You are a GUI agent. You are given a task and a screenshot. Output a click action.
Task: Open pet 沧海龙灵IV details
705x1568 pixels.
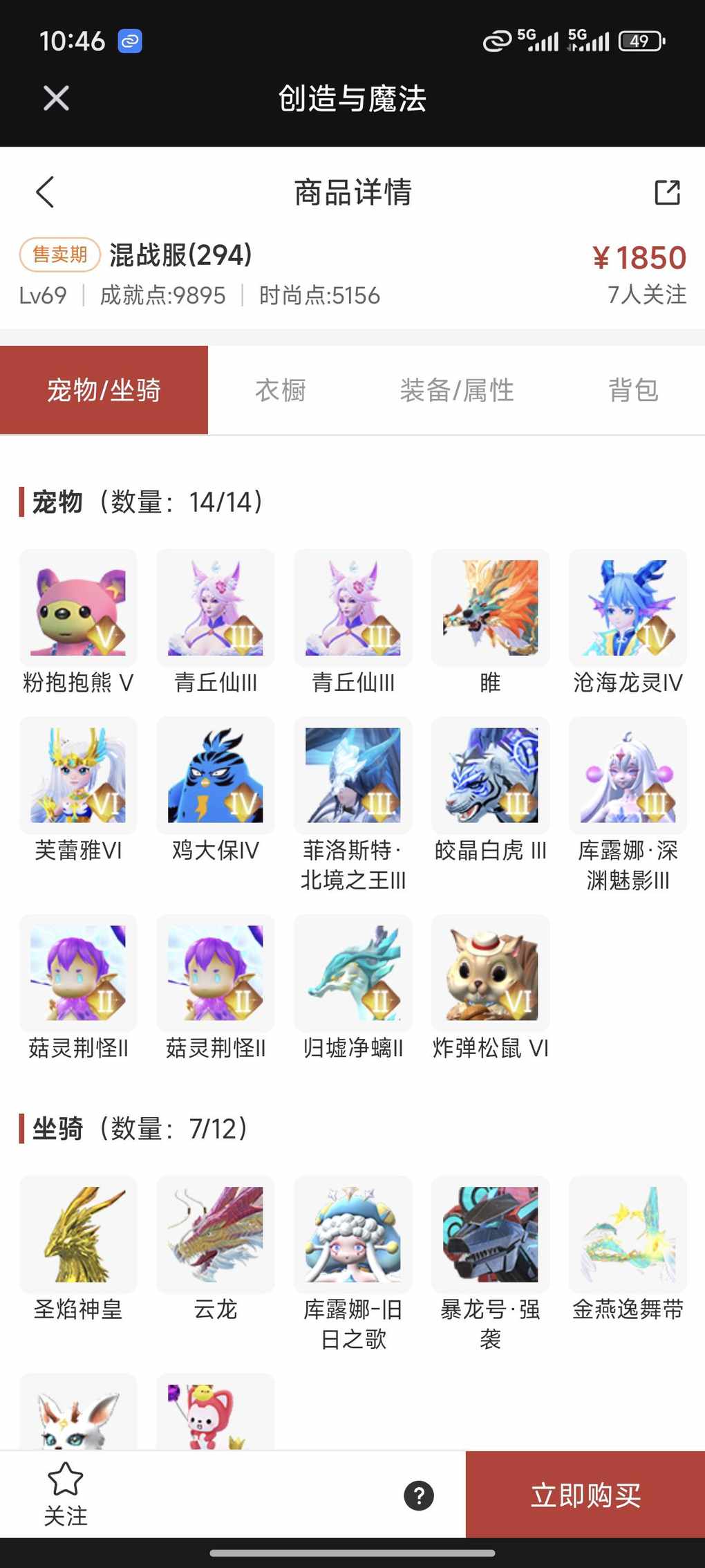tap(628, 608)
